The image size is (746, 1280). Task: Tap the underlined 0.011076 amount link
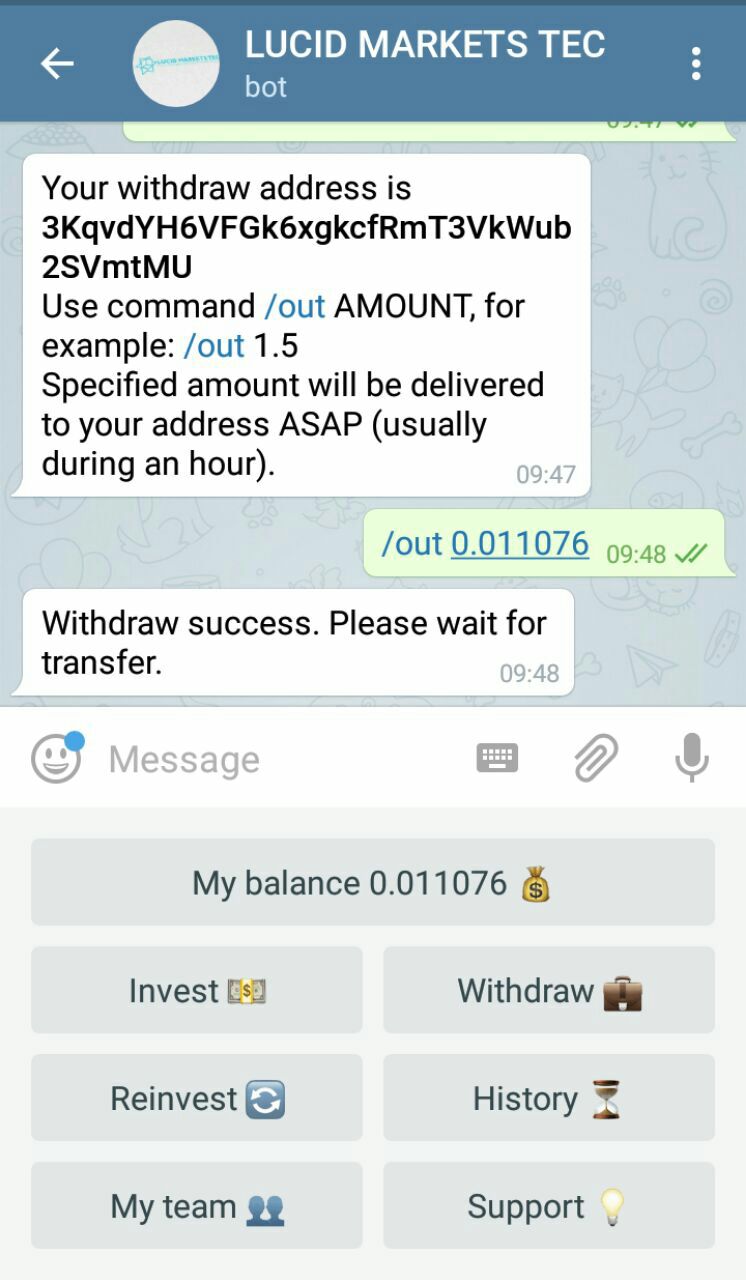click(520, 543)
